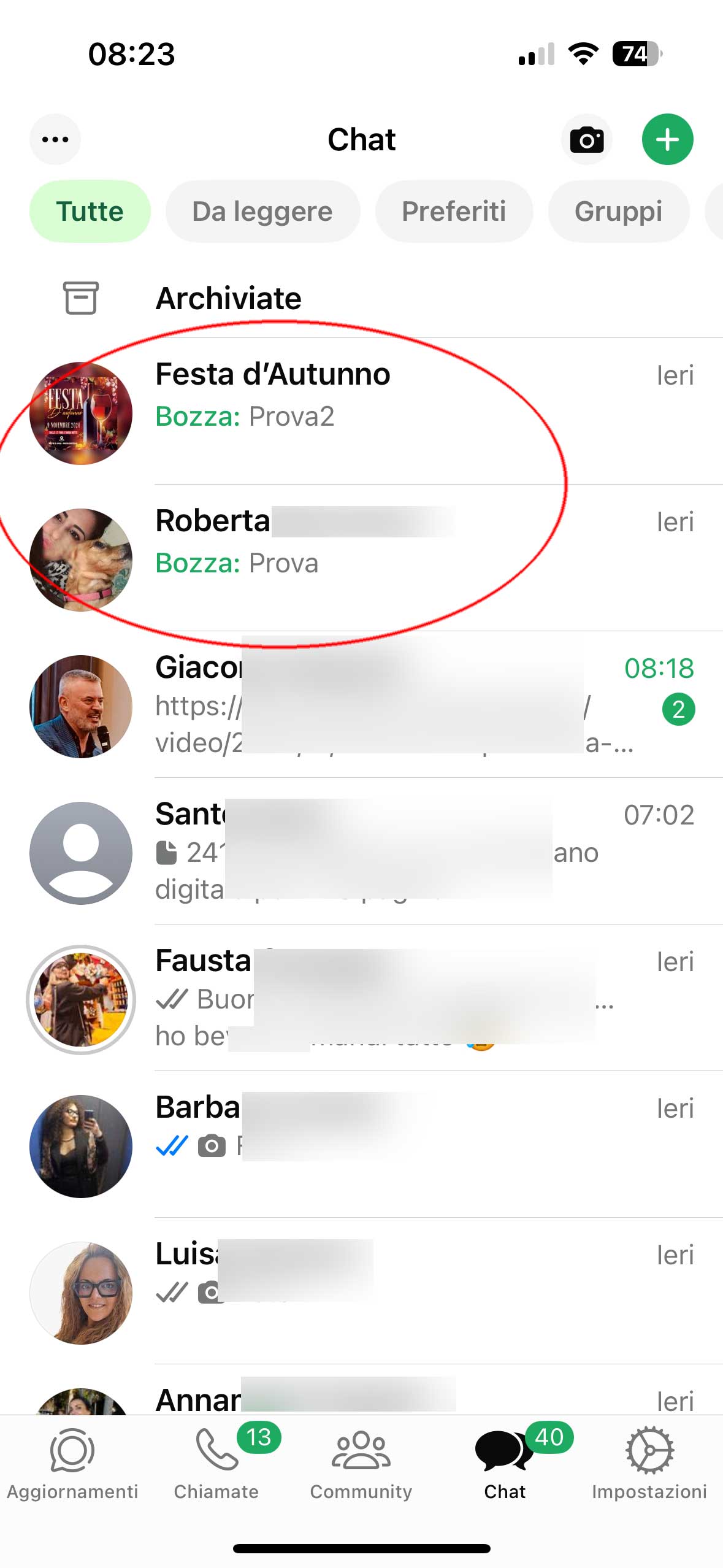723x1568 pixels.
Task: Switch to the Chiamate tab
Action: (x=216, y=1464)
